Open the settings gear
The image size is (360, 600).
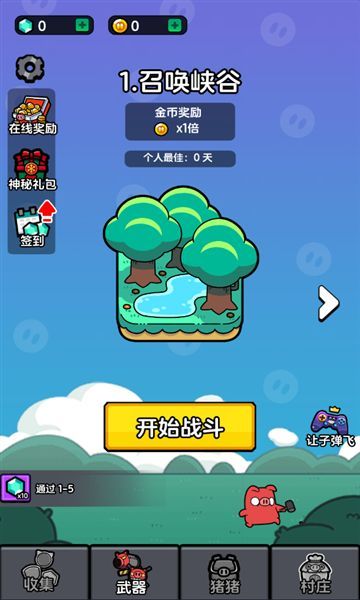coord(30,69)
